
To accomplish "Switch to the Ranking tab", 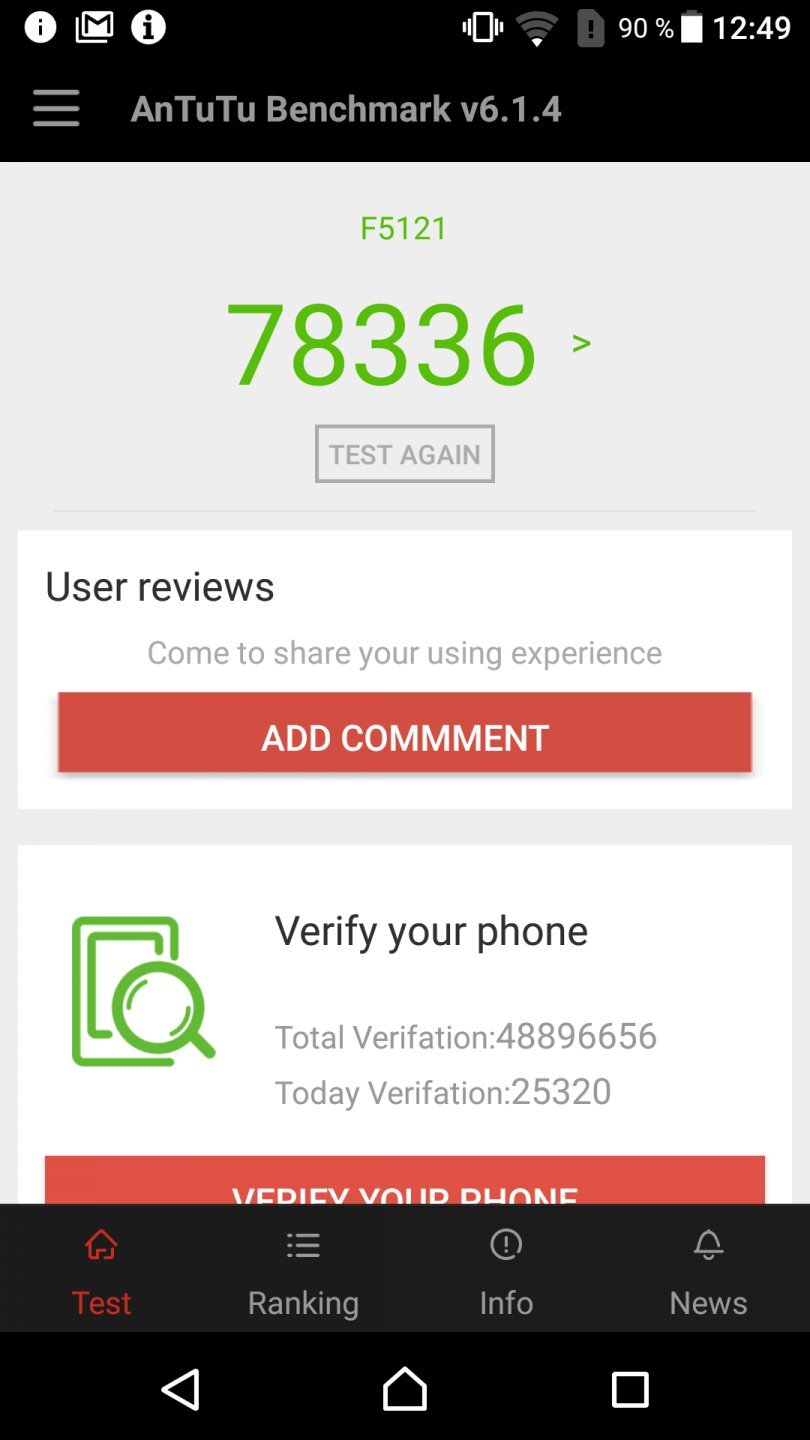I will click(x=303, y=1270).
